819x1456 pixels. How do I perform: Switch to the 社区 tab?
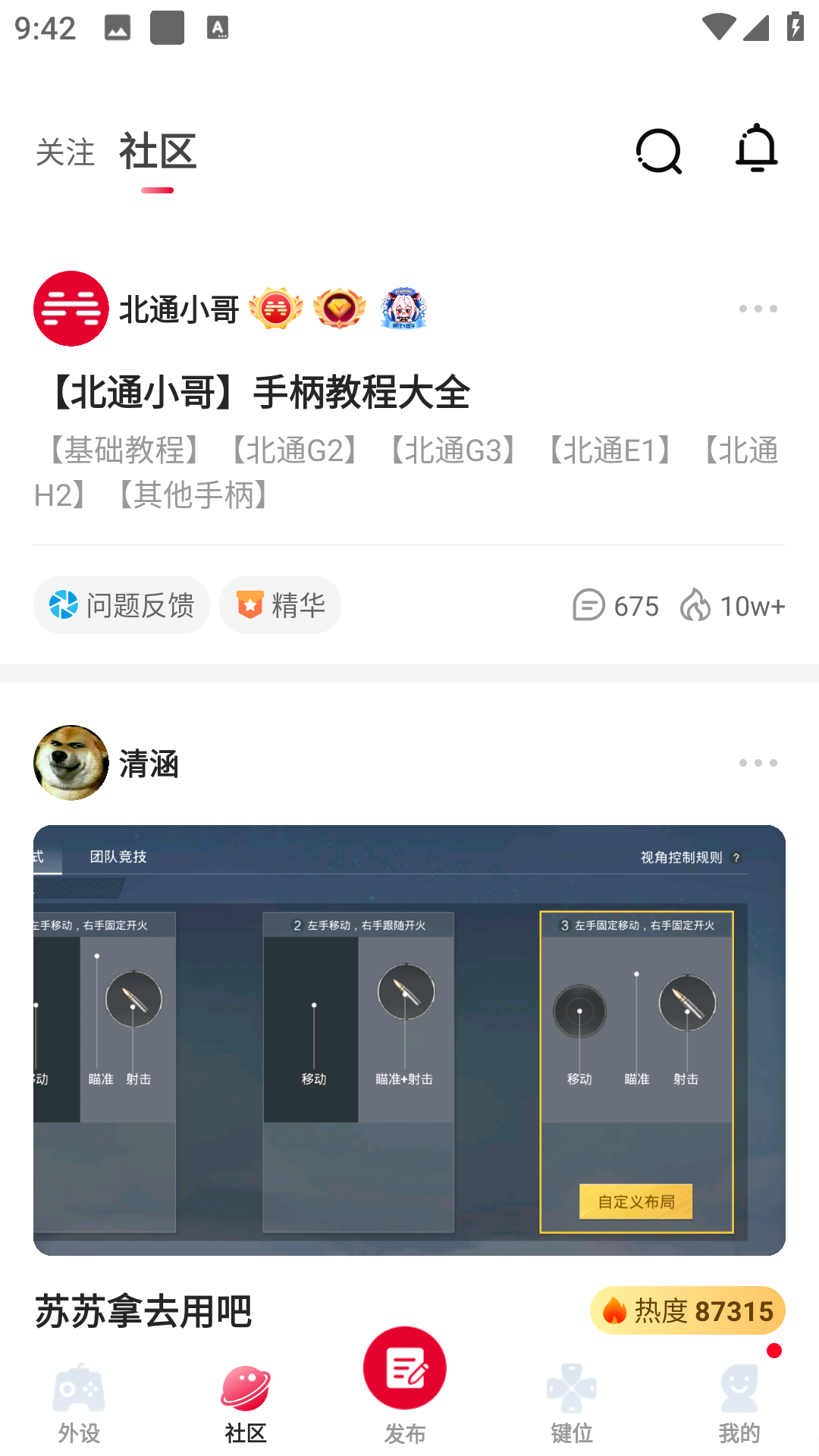(156, 152)
